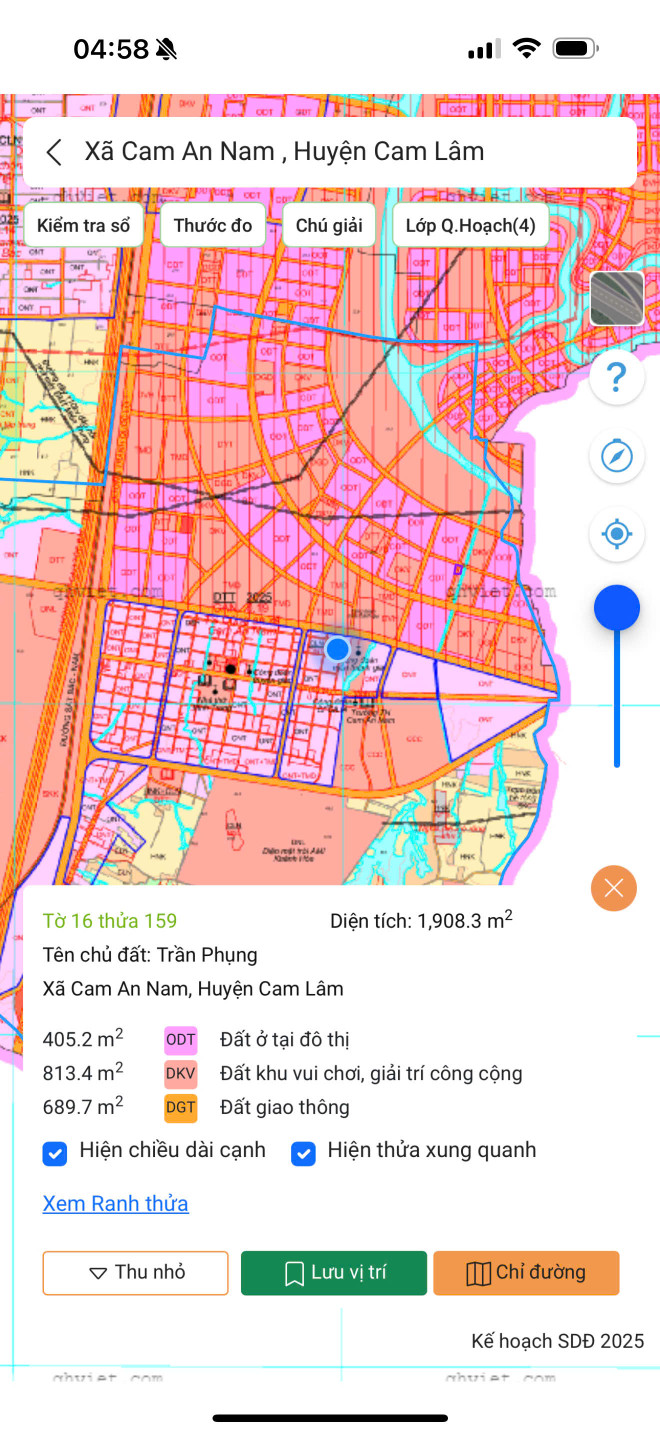
Task: Save this spot with Lưu vị trí
Action: [334, 1273]
